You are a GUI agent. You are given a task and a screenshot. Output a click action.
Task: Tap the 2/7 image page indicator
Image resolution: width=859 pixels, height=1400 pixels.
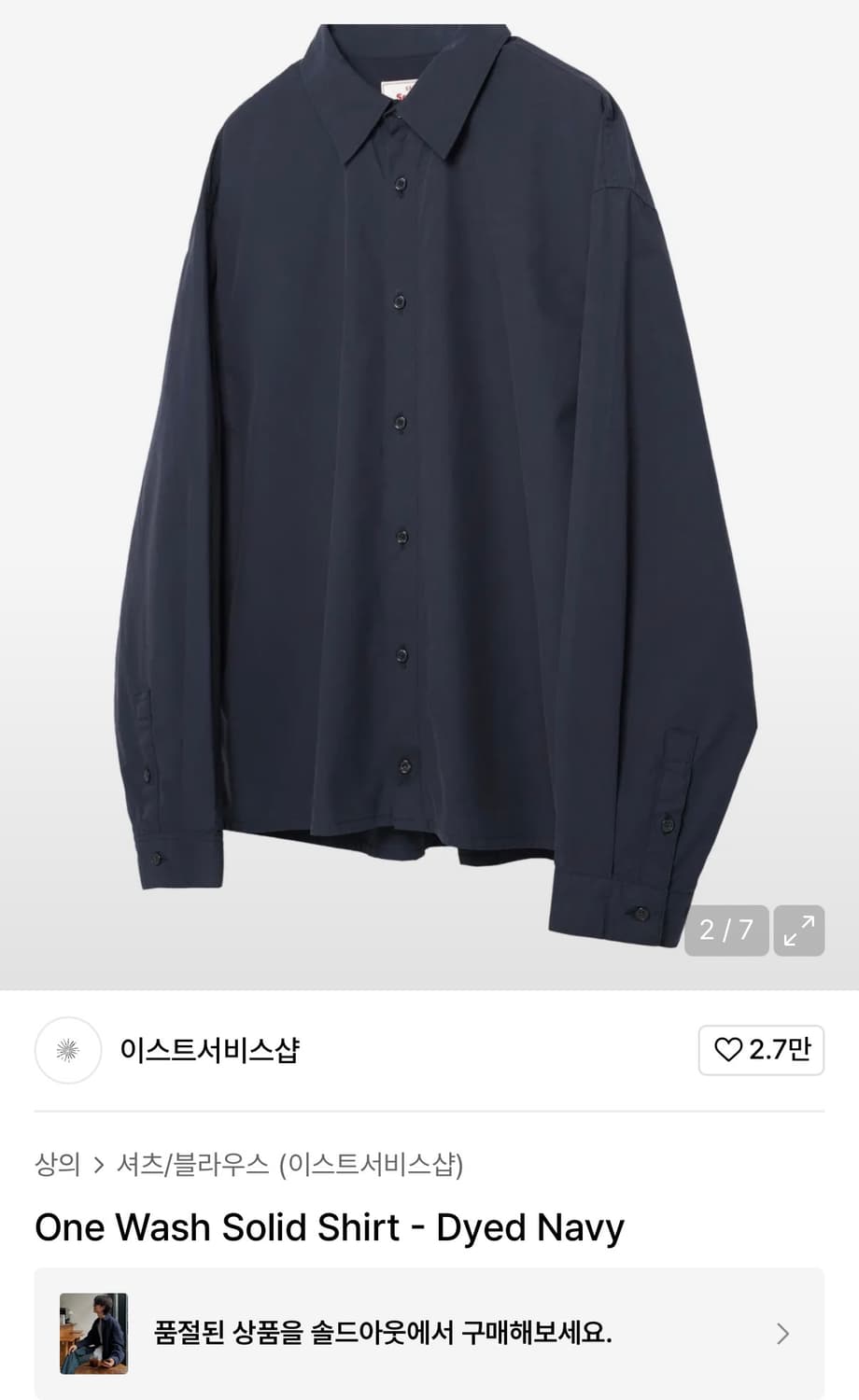pyautogui.click(x=726, y=930)
